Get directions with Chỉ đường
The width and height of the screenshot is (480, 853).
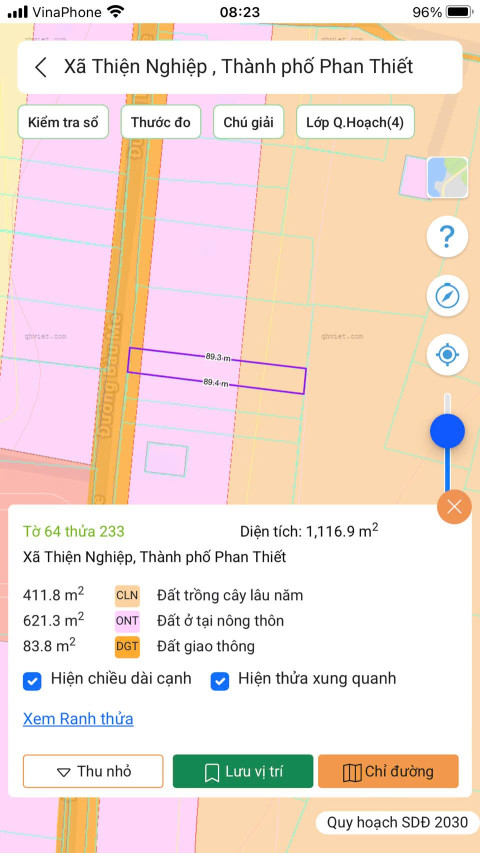(388, 771)
